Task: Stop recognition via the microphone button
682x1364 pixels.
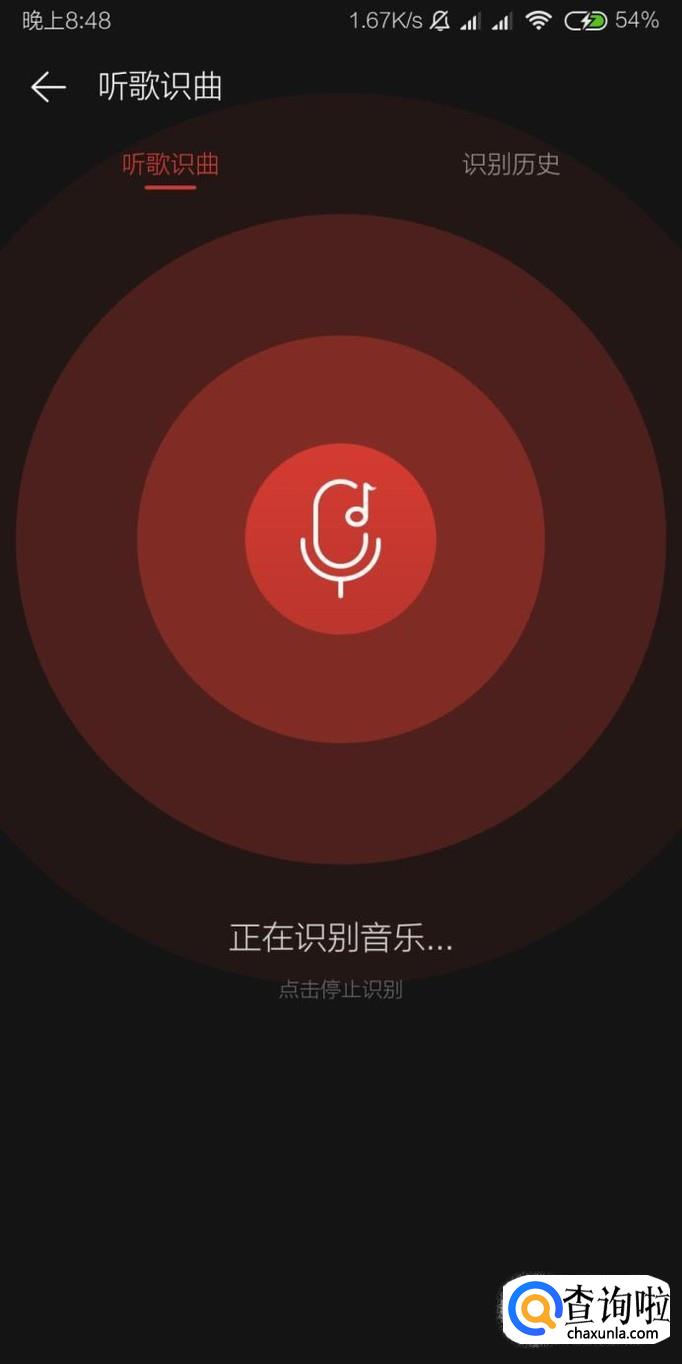Action: pyautogui.click(x=341, y=539)
